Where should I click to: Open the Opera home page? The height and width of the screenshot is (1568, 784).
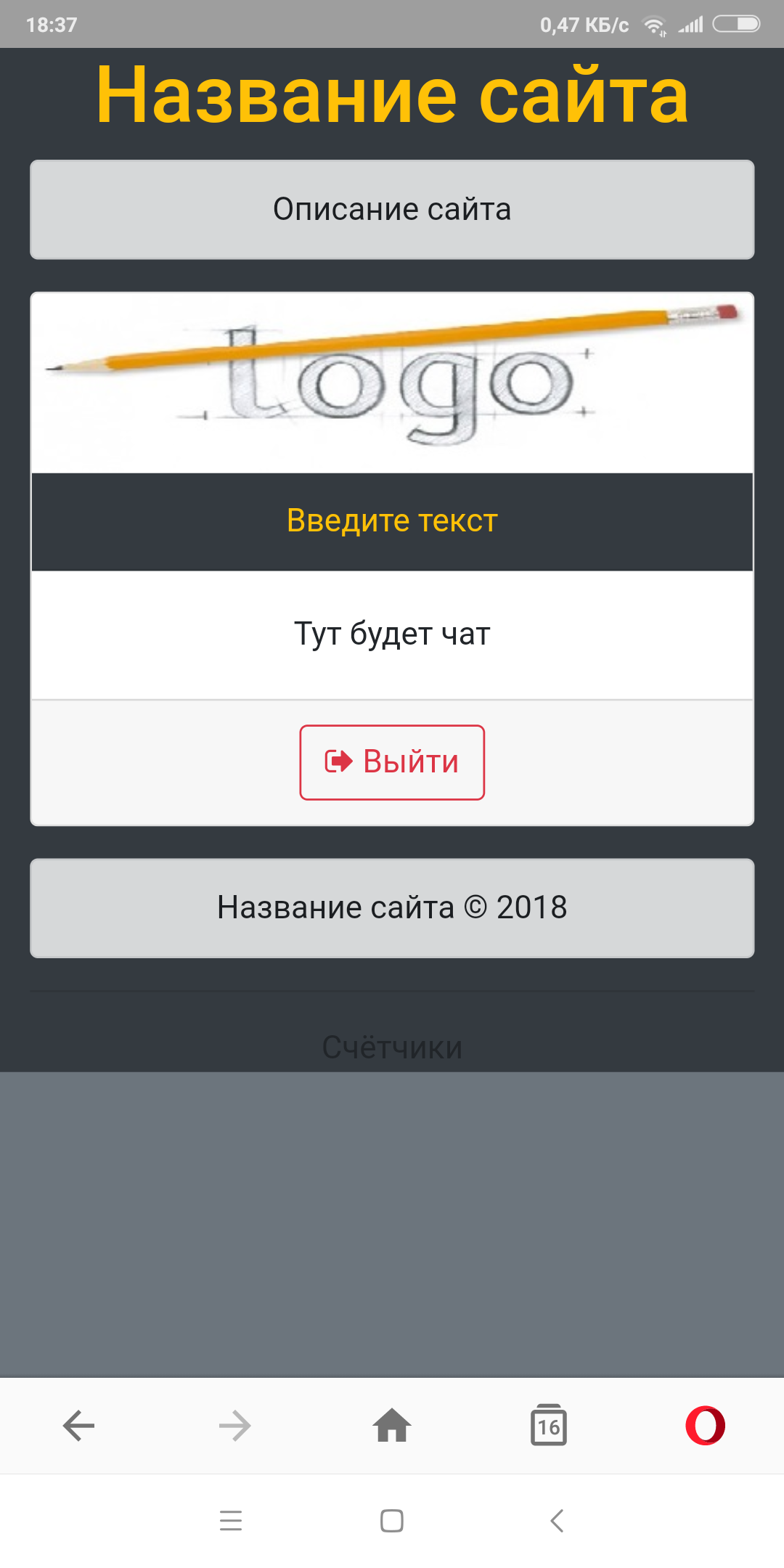392,1426
